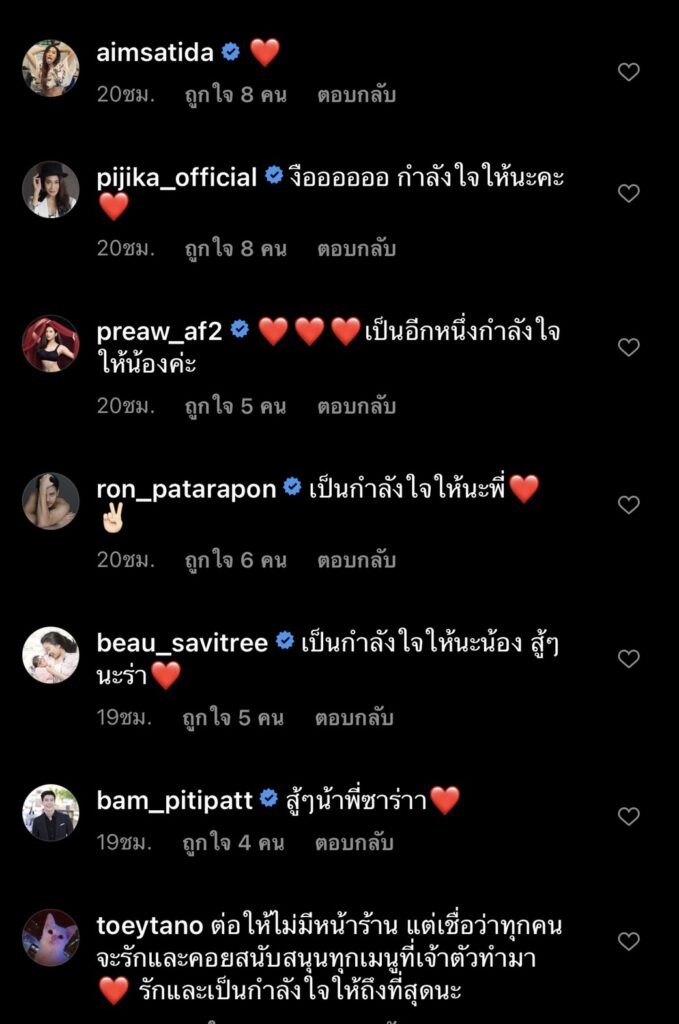Open aimsatida's profile via username

155,53
